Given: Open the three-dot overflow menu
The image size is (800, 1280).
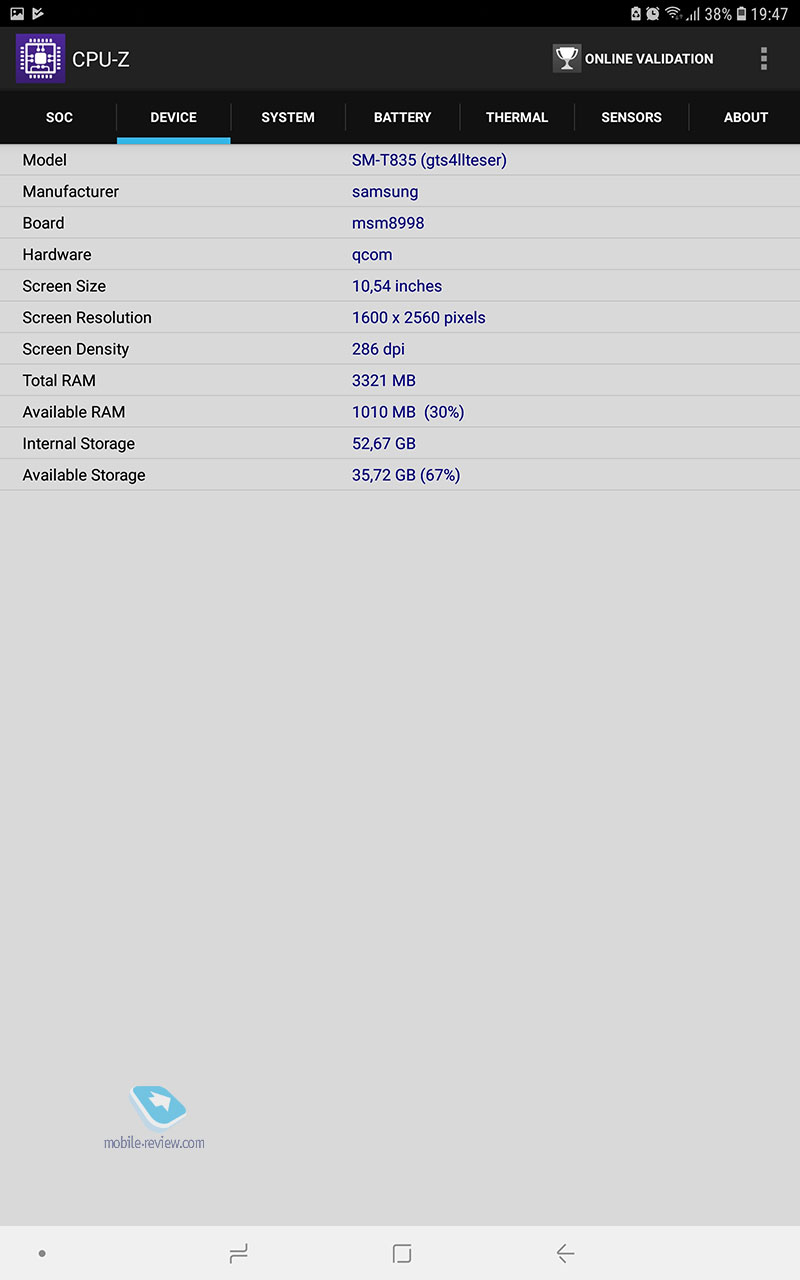Looking at the screenshot, I should click(x=764, y=59).
